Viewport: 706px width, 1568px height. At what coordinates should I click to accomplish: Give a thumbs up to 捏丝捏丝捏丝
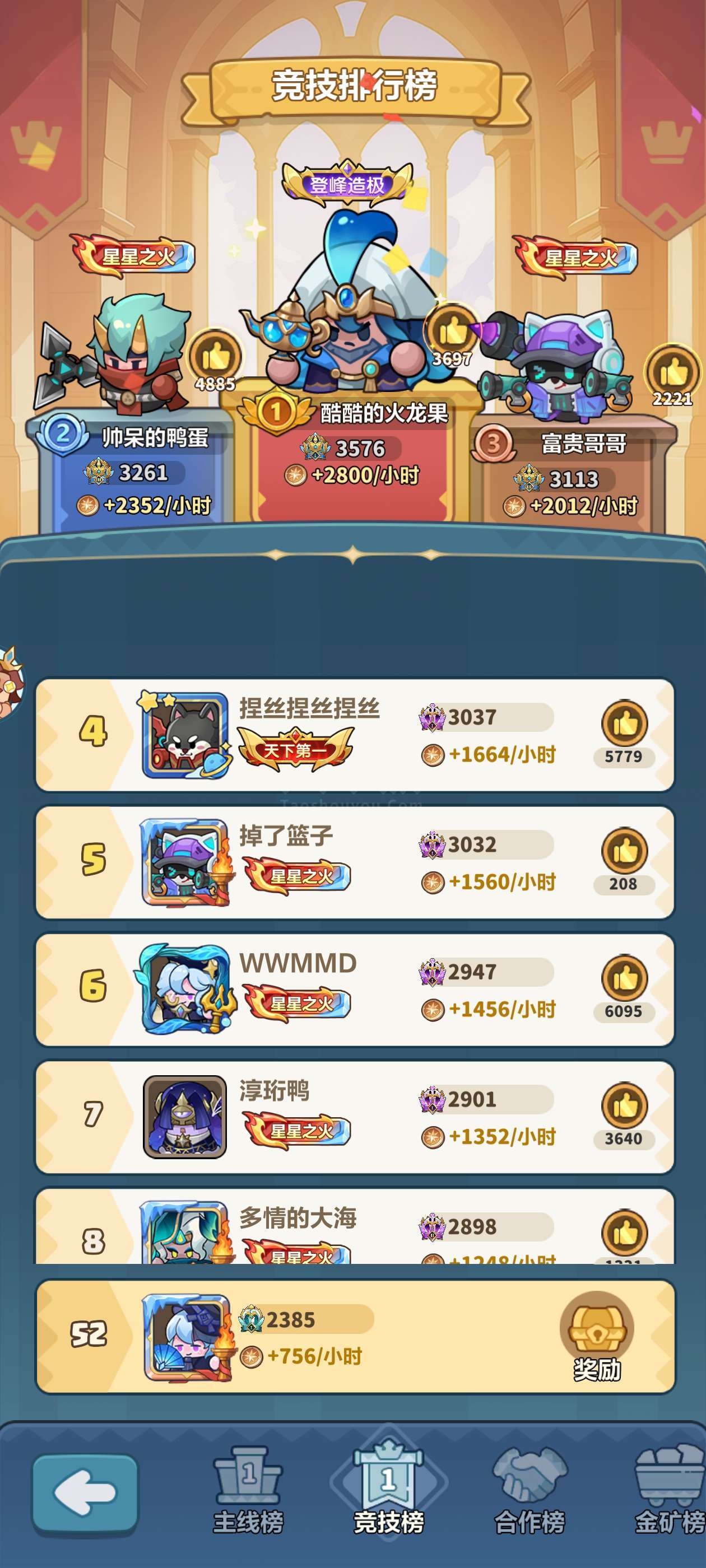pos(624,724)
